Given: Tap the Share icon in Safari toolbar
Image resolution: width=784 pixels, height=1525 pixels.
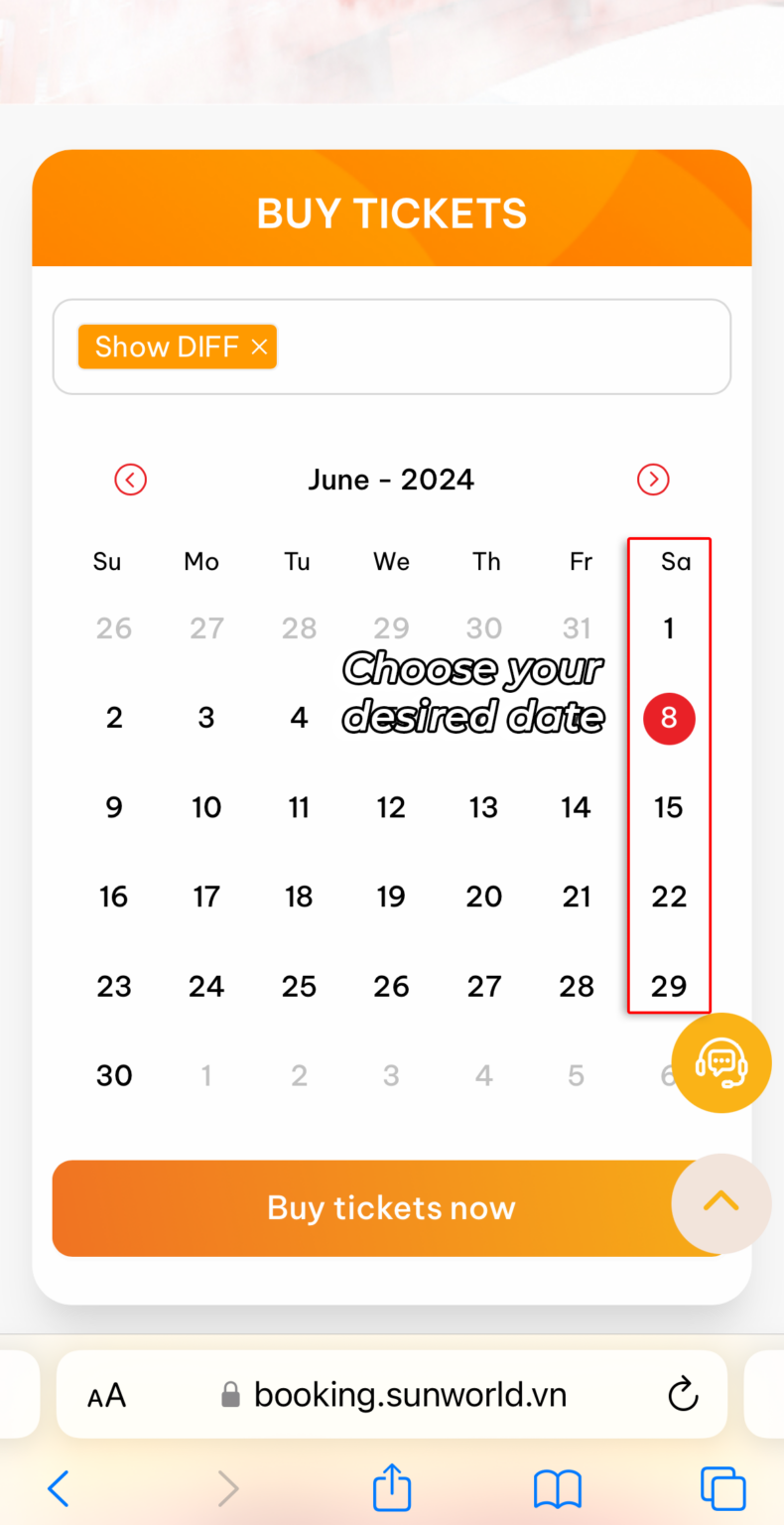Looking at the screenshot, I should coord(391,1488).
